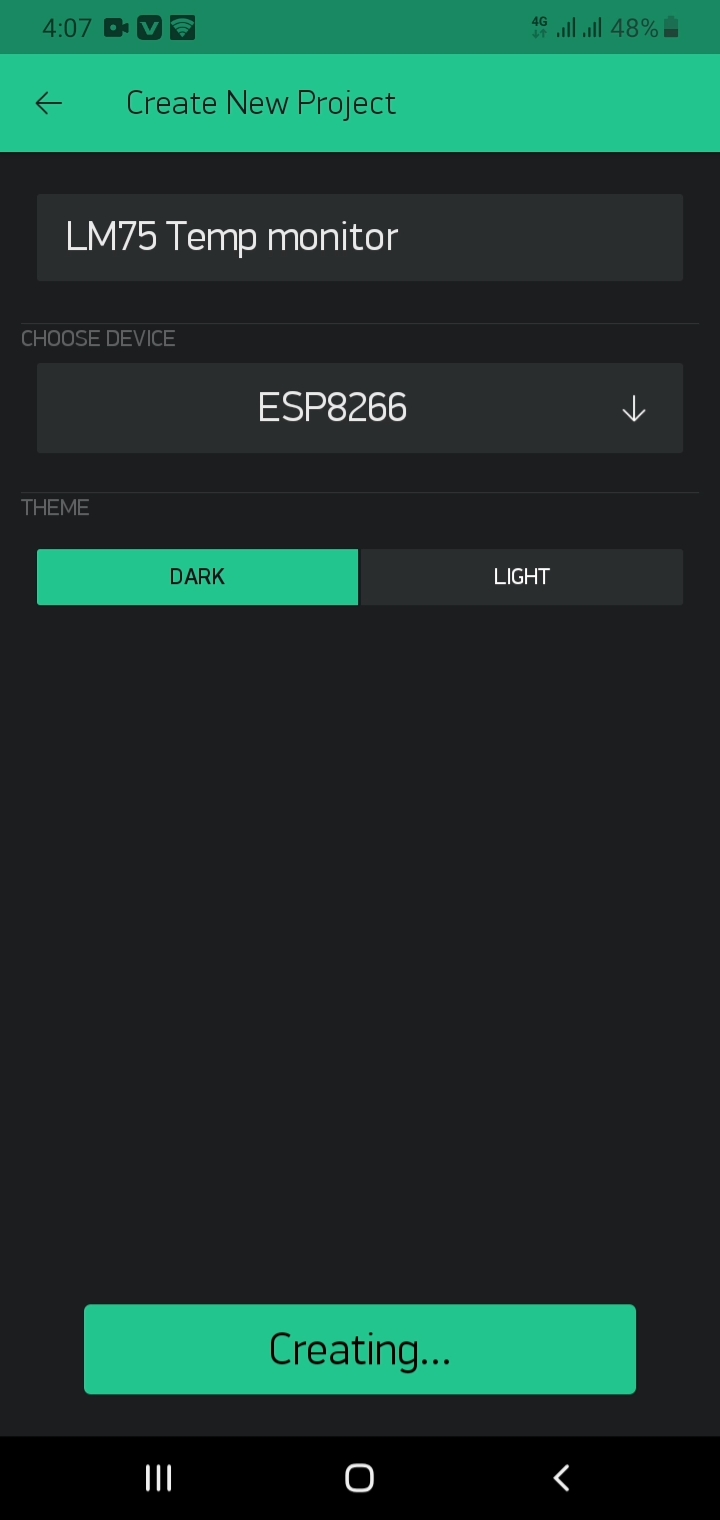Viewport: 720px width, 1520px height.
Task: Go back using the app bar arrow
Action: pyautogui.click(x=48, y=103)
